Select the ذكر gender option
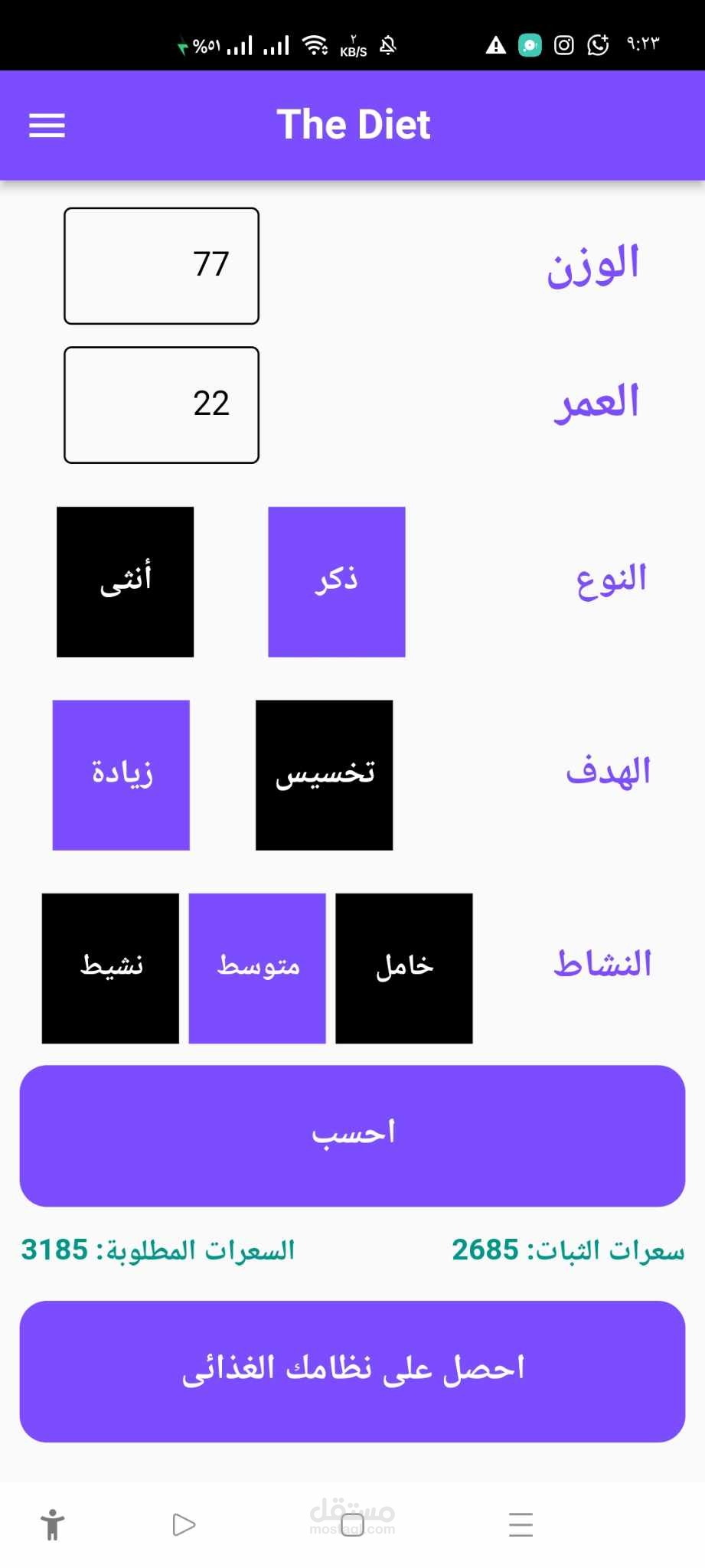705x1568 pixels. pos(336,582)
